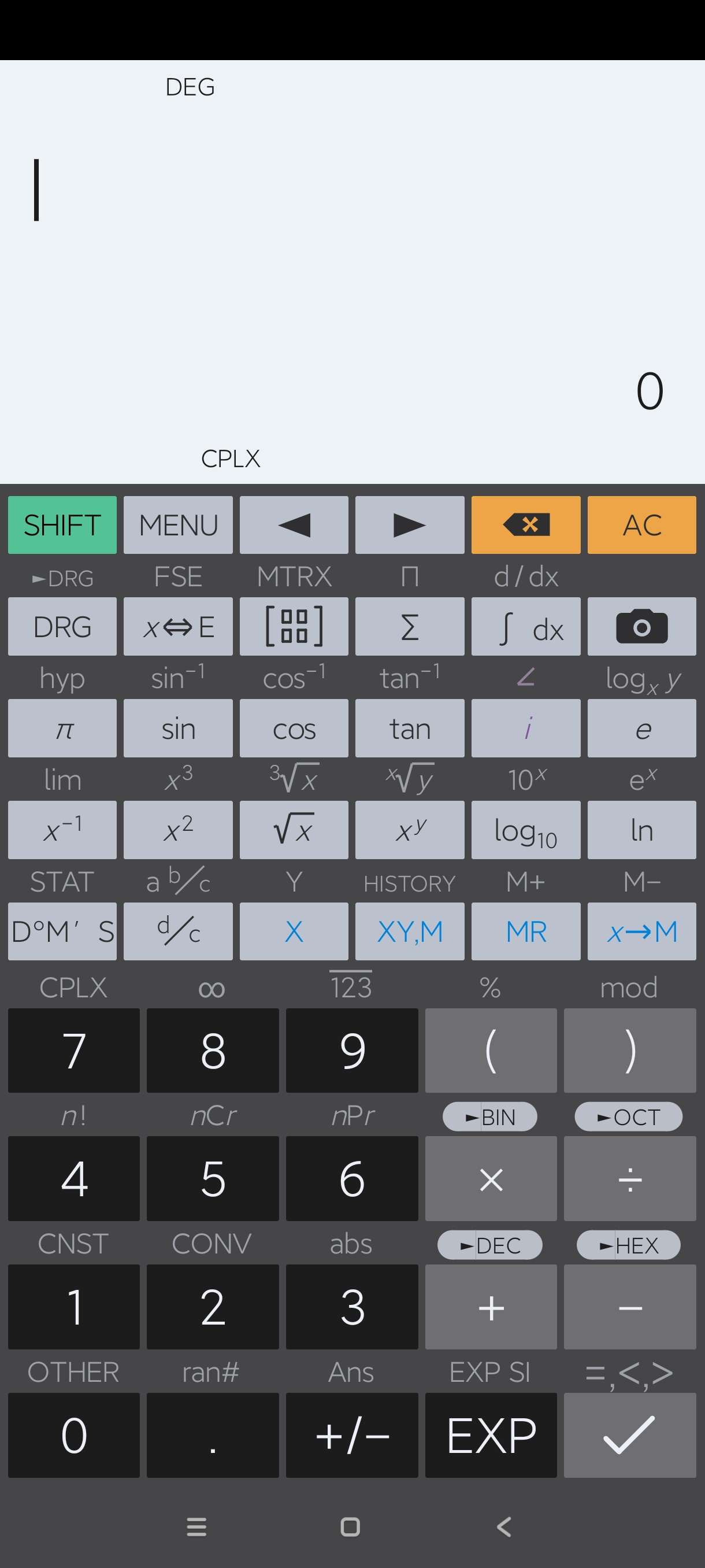
Task: Apply the square root function
Action: click(x=294, y=830)
